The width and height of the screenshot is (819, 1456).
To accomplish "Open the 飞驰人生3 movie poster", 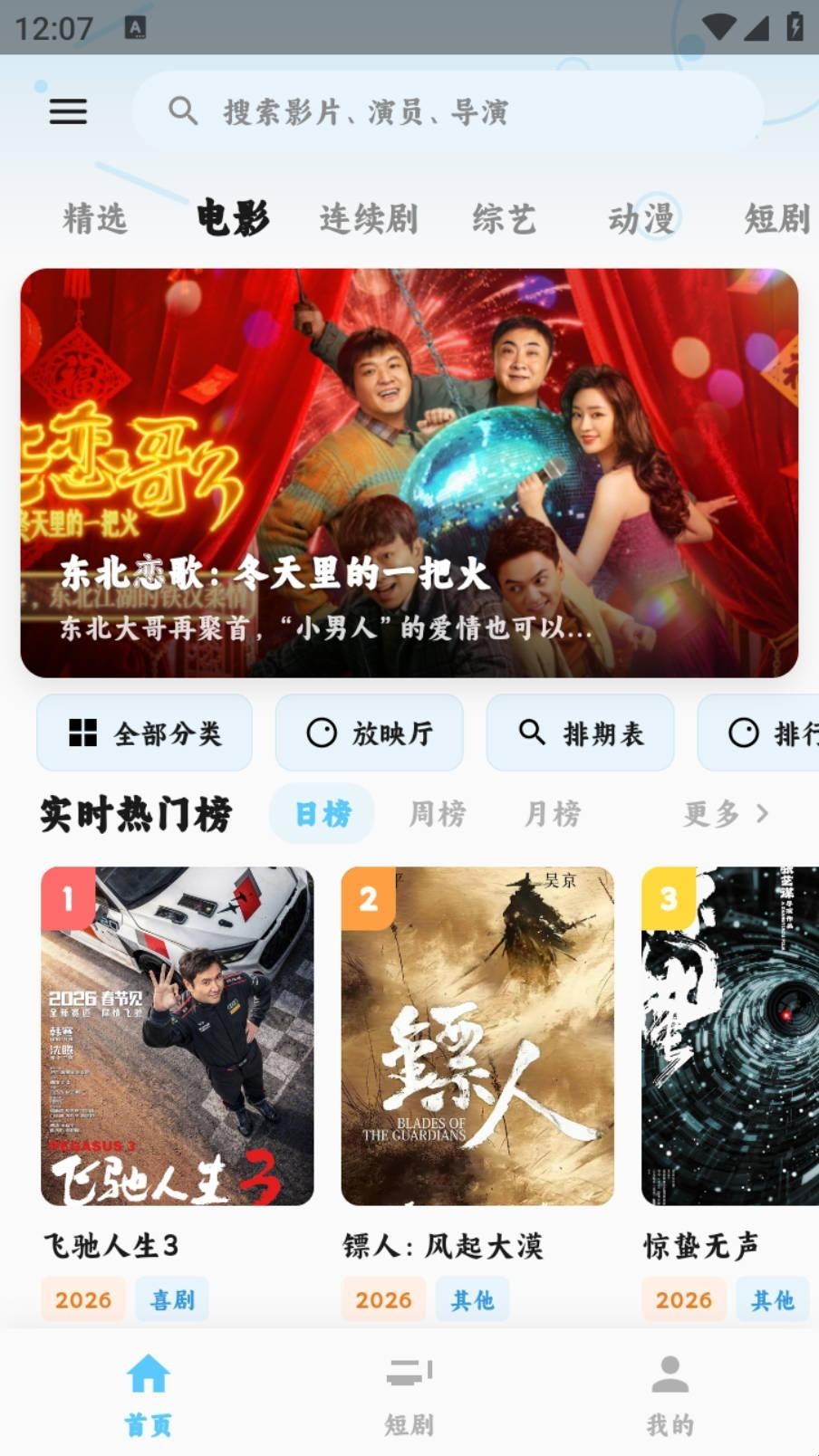I will 178,1036.
